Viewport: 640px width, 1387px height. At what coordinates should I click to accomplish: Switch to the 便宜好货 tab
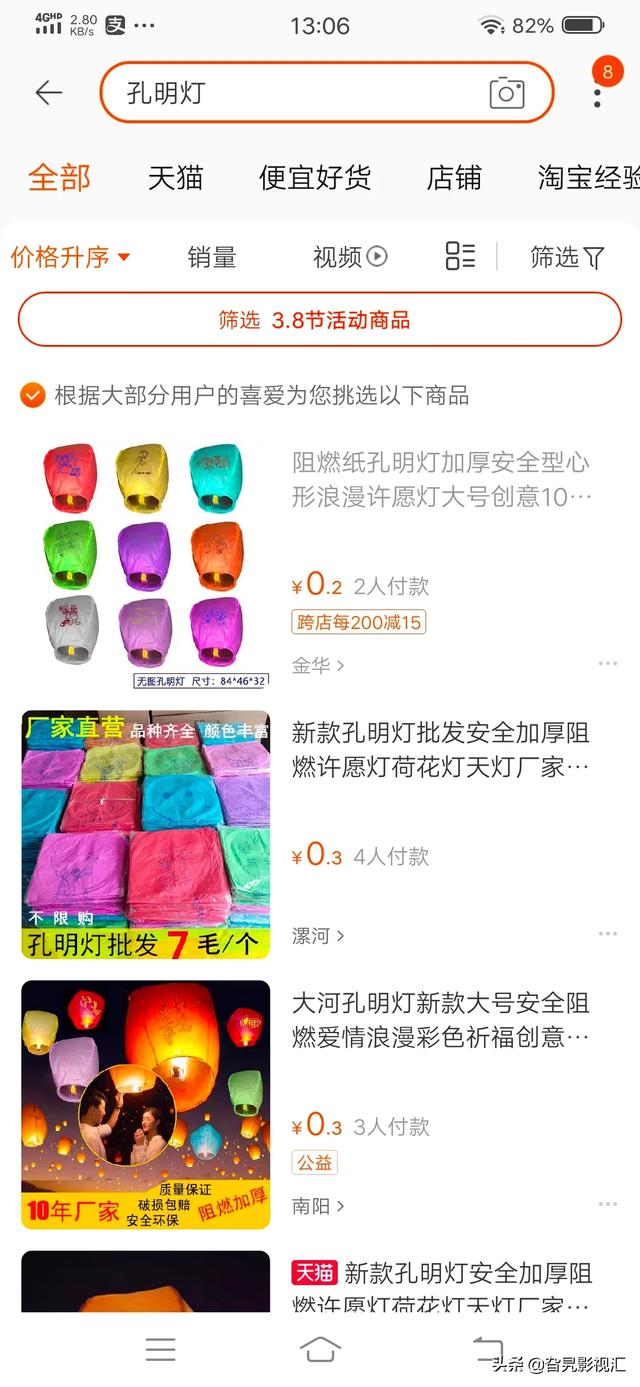[315, 178]
